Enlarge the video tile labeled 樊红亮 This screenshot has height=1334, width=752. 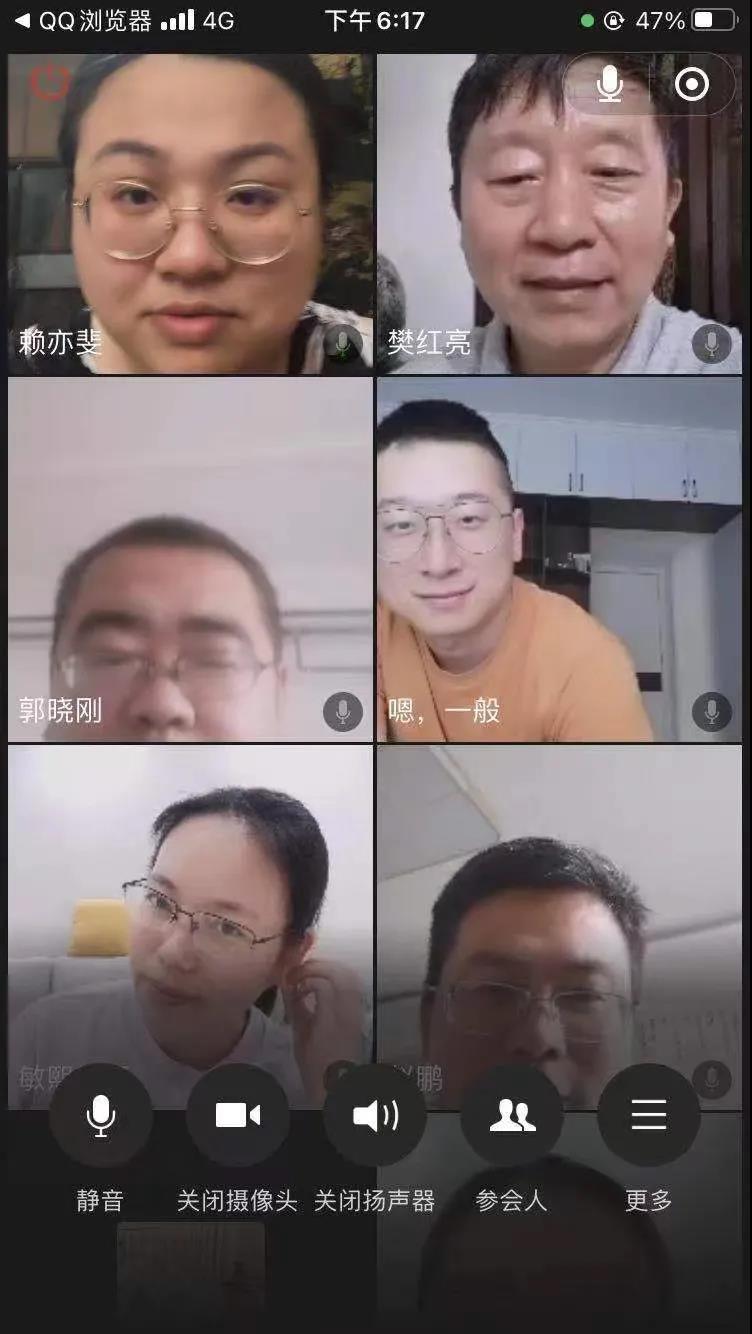coord(558,215)
